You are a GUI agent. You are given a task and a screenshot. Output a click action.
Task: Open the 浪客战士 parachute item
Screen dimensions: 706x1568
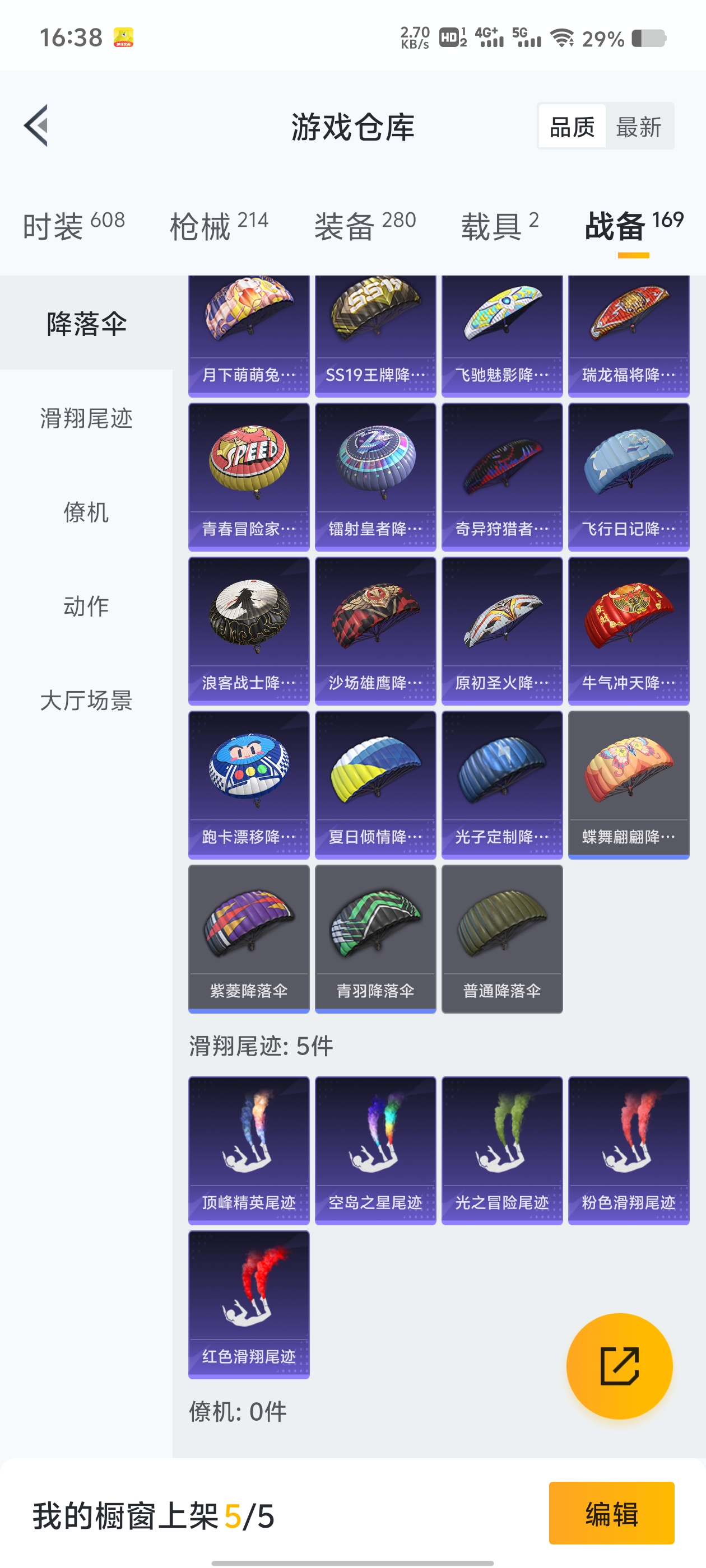(249, 631)
